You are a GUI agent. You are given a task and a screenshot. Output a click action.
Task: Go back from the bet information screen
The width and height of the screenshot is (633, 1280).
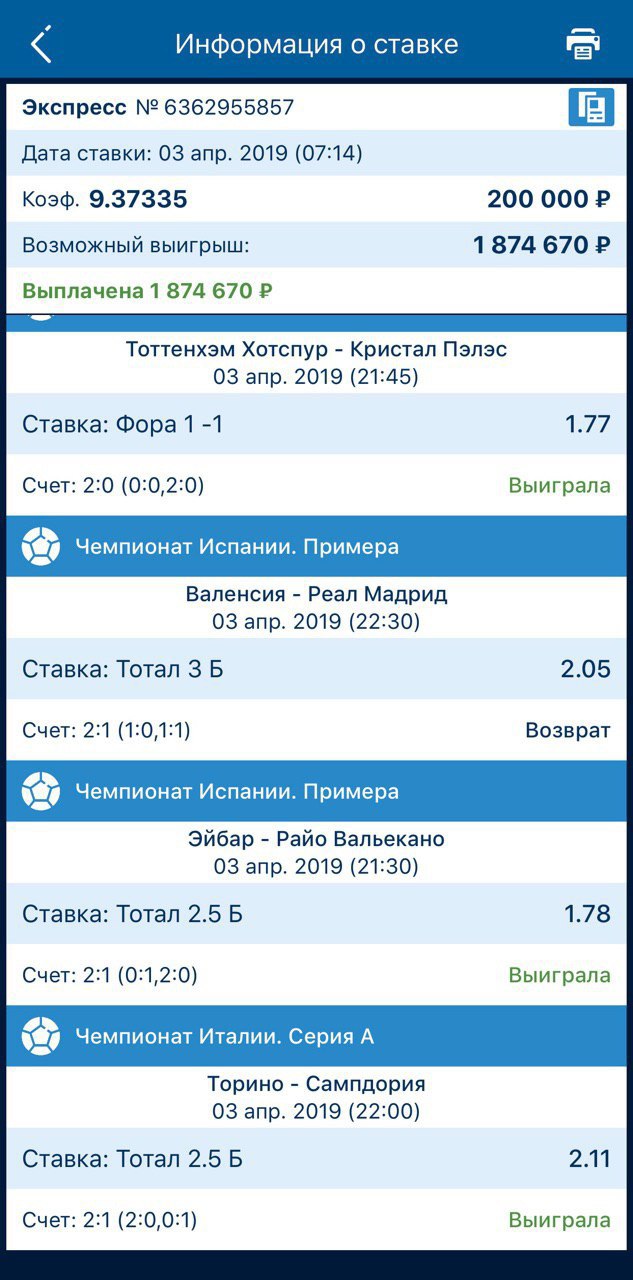41,45
